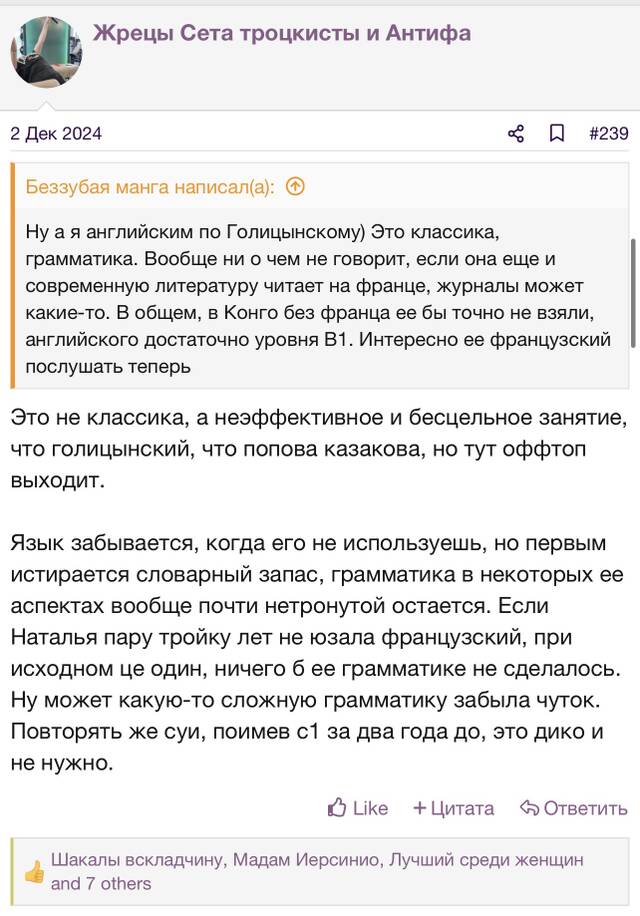Image resolution: width=640 pixels, height=916 pixels.
Task: Show the 7 others who liked
Action: coord(100,883)
